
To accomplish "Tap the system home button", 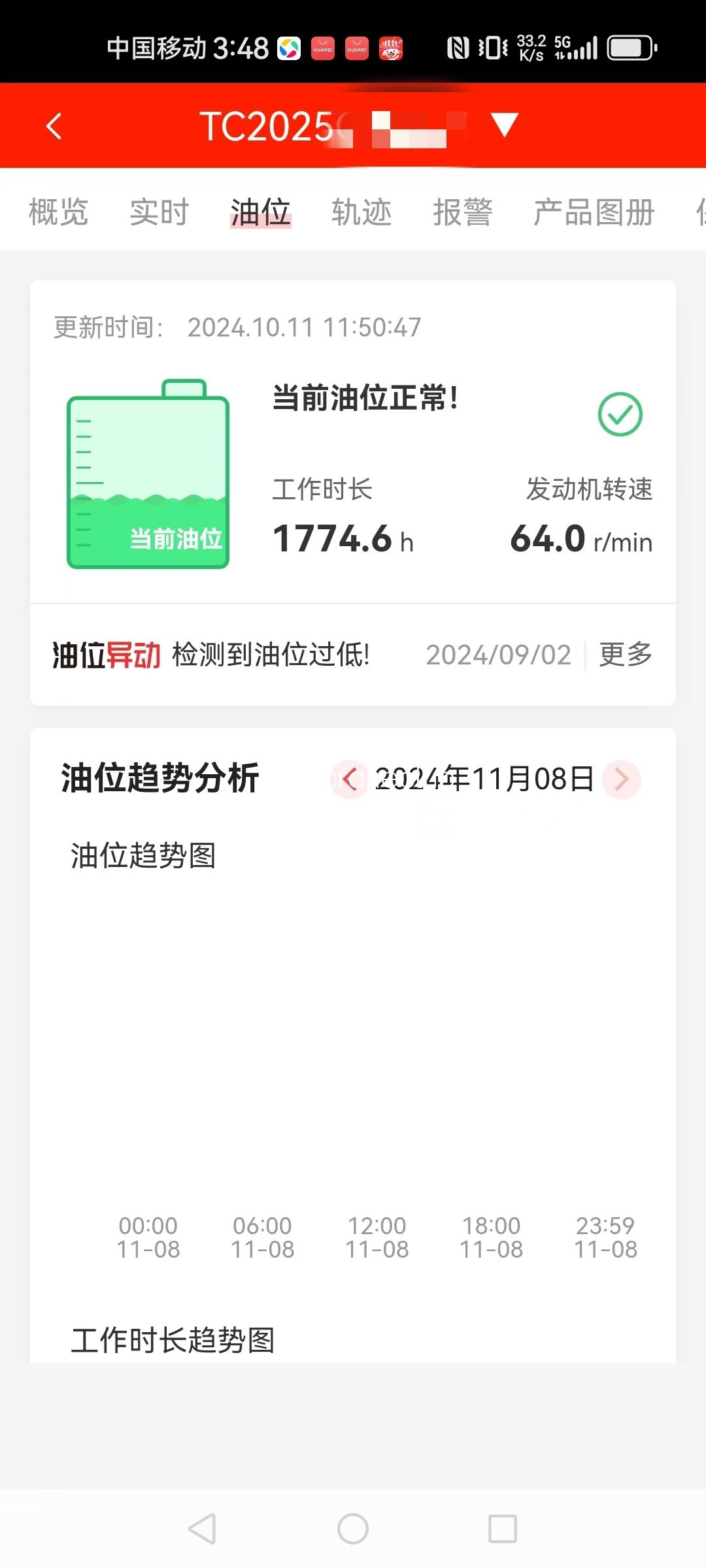I will 353,1529.
